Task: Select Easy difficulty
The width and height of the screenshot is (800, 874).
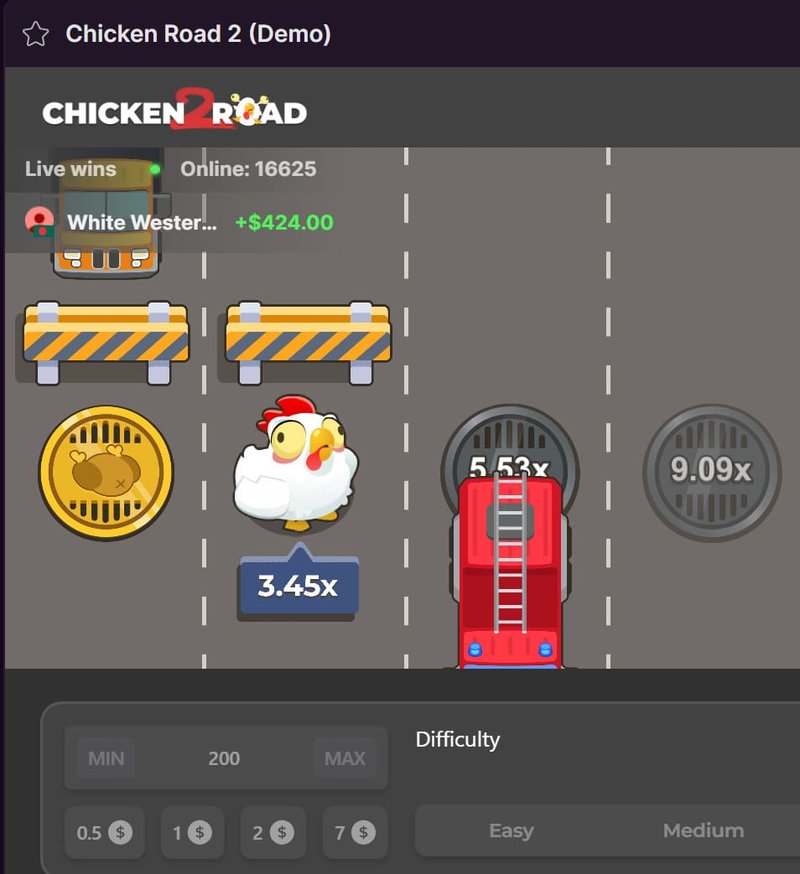Action: (x=511, y=831)
